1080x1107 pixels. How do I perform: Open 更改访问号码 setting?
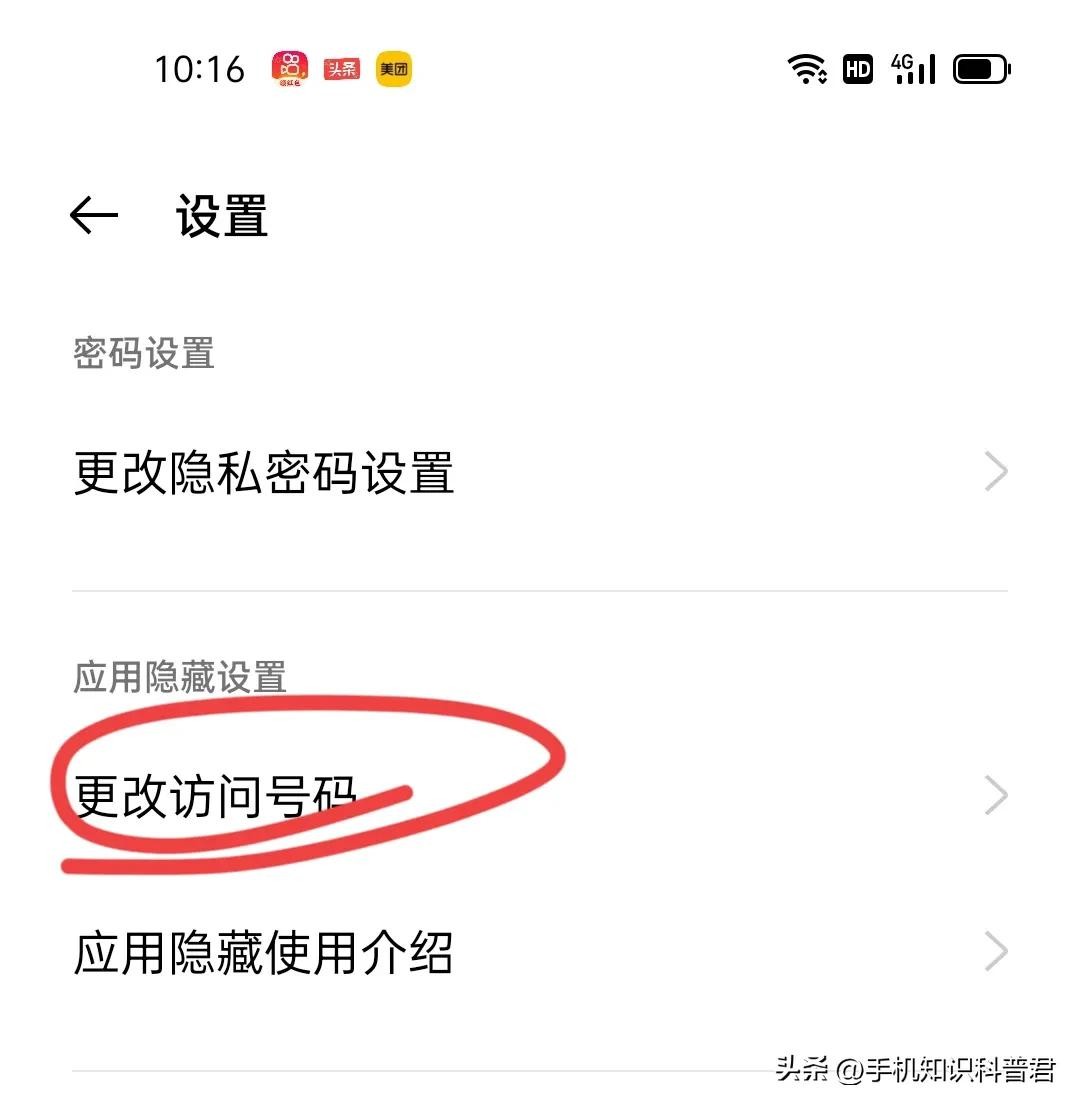[540, 796]
